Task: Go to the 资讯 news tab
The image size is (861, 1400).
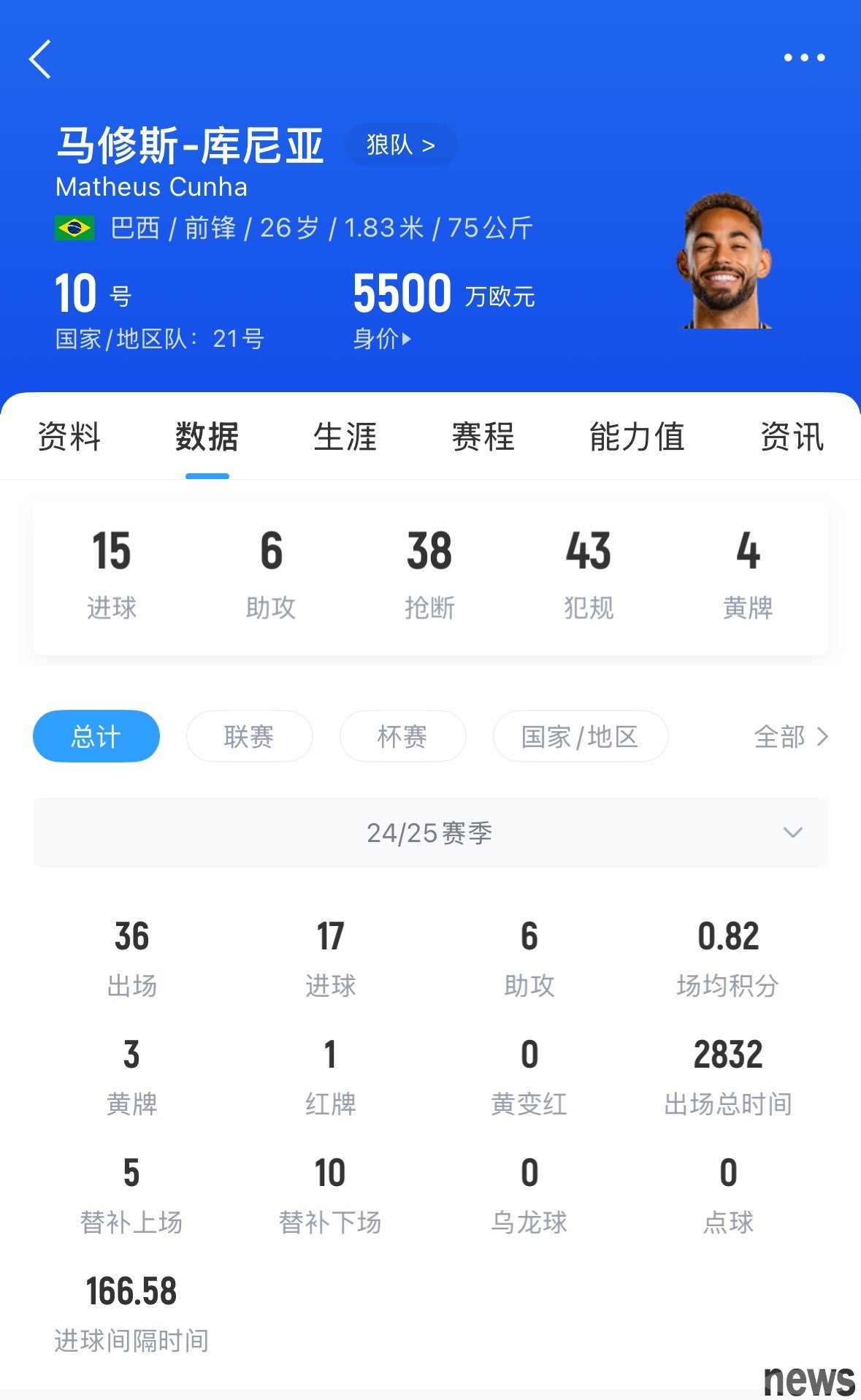Action: pos(792,437)
